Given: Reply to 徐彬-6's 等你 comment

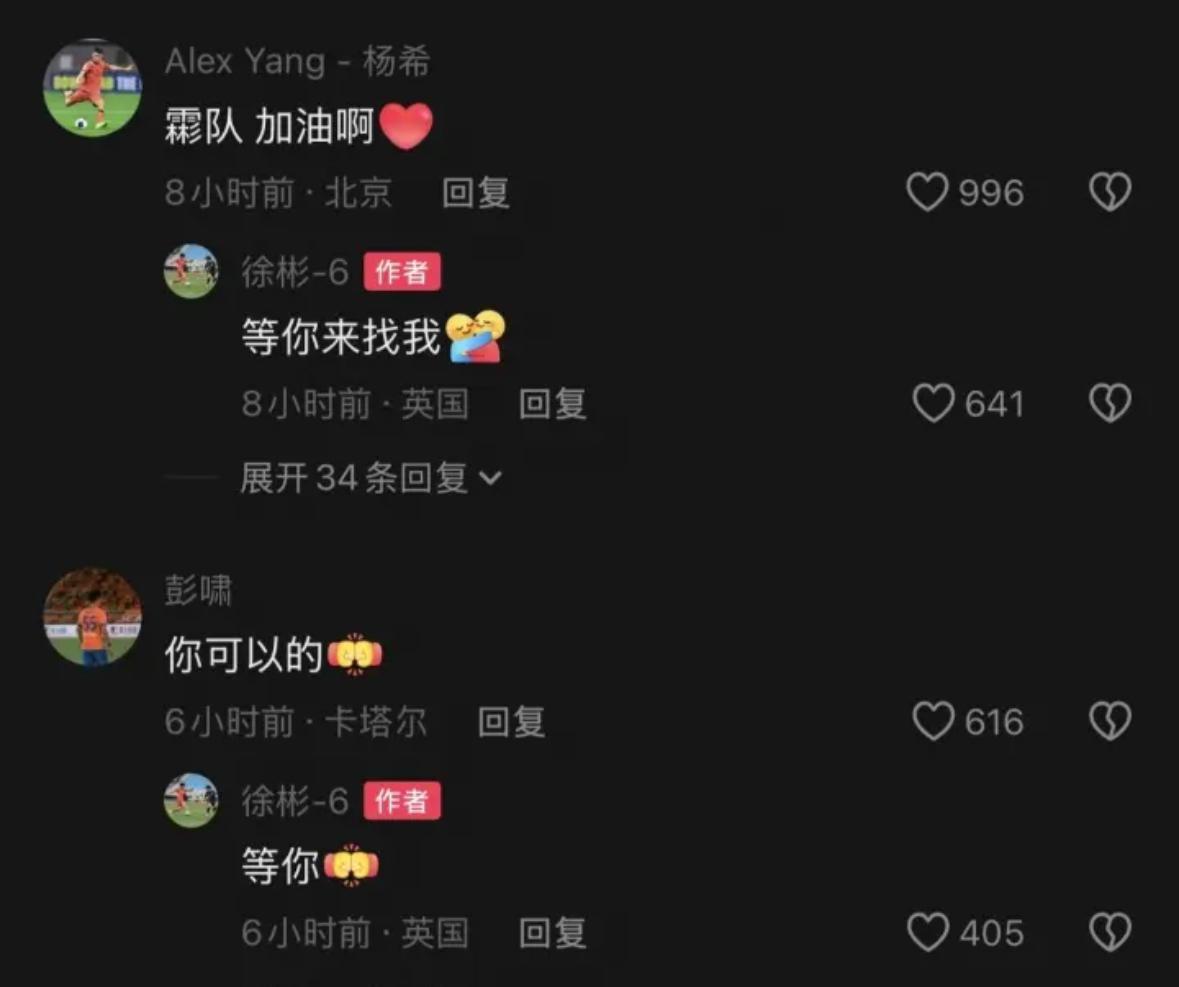Looking at the screenshot, I should point(552,933).
